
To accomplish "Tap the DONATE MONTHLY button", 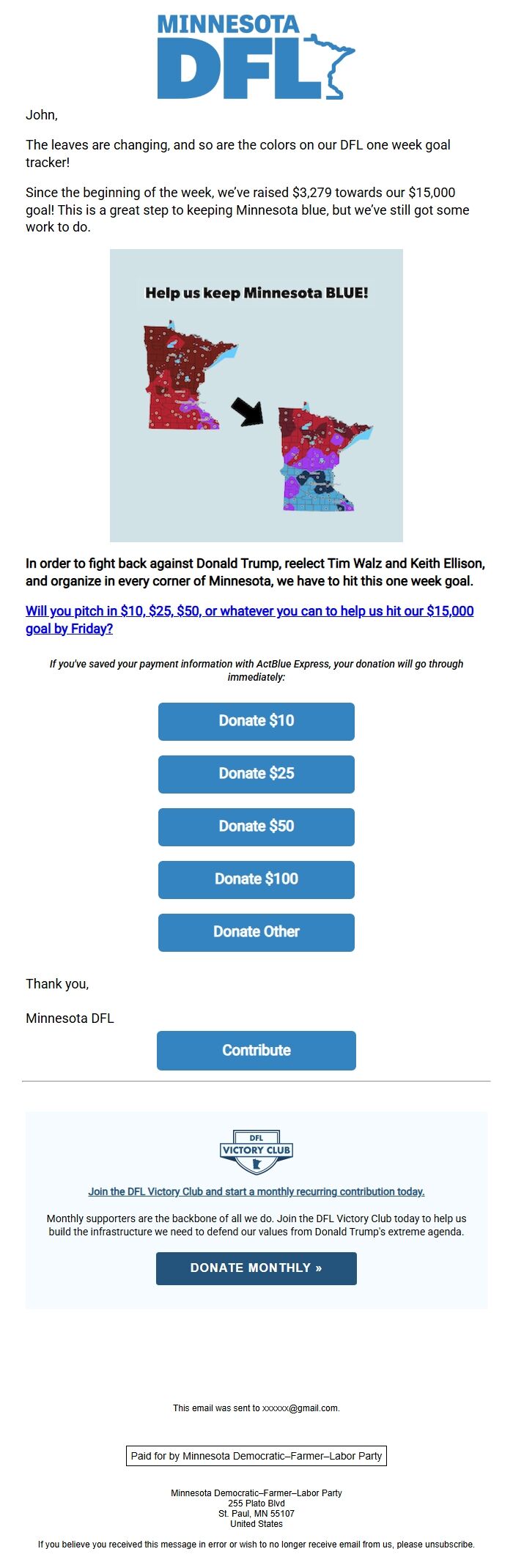I will pos(256,1268).
